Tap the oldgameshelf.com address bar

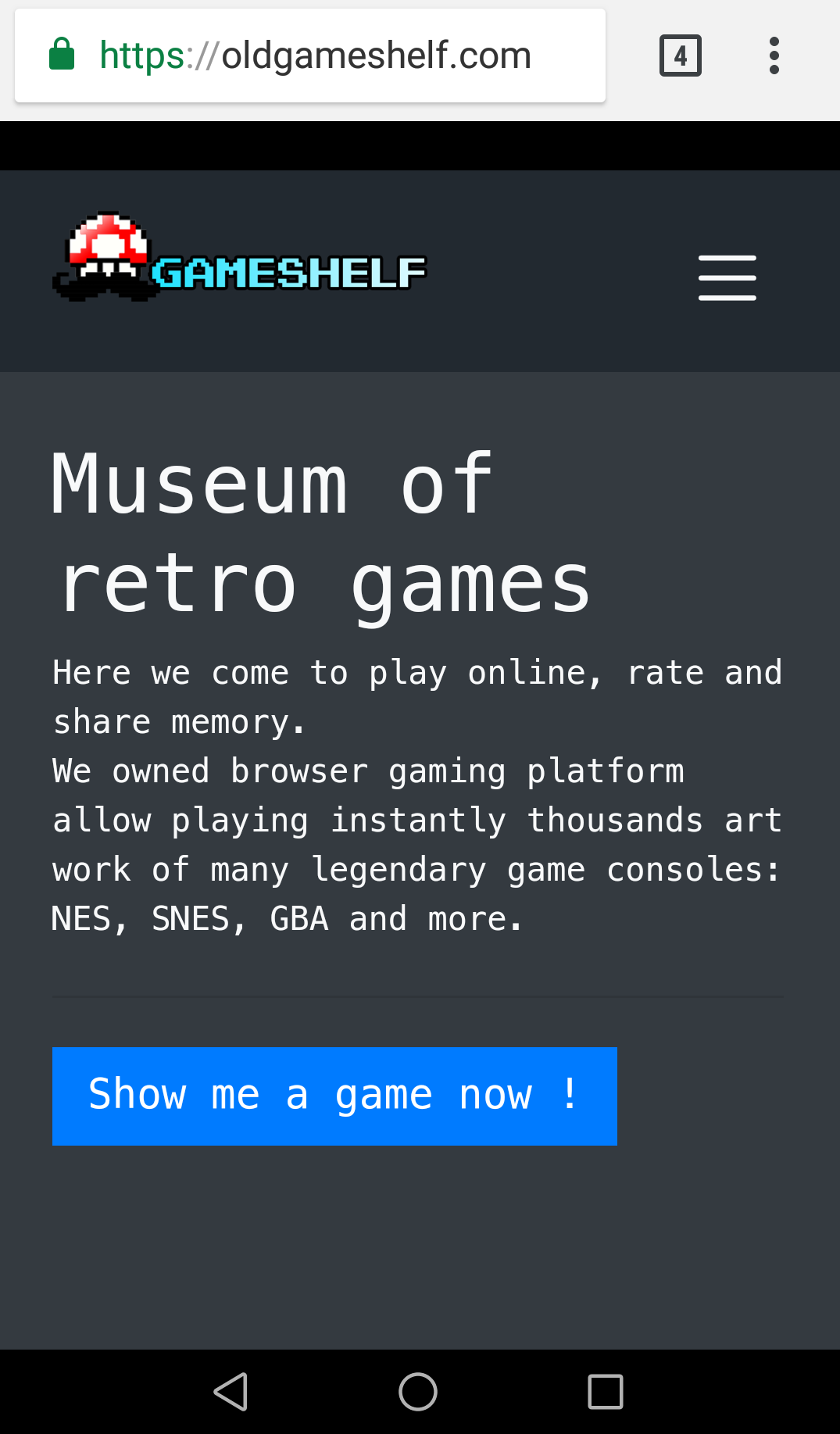[310, 55]
